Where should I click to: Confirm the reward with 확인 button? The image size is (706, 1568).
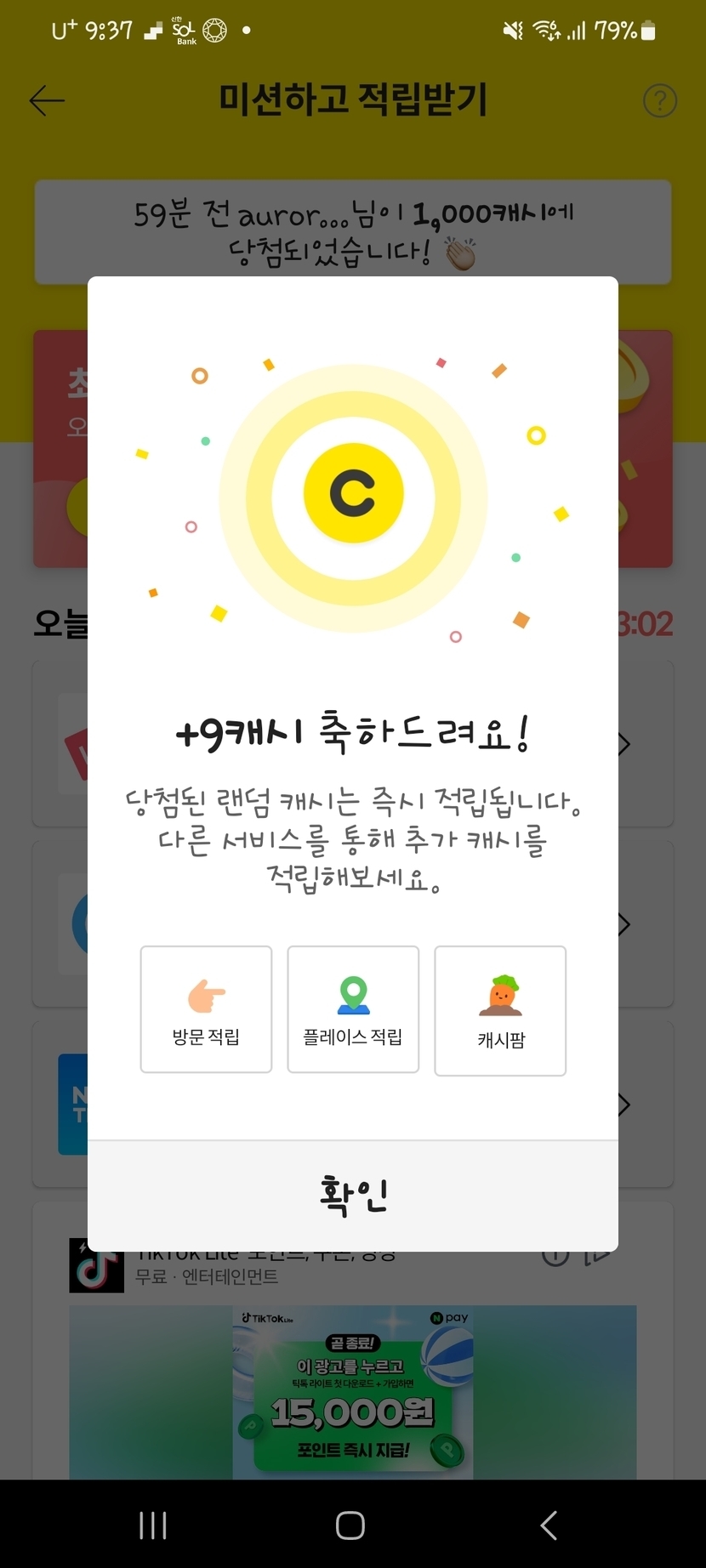coord(353,1196)
